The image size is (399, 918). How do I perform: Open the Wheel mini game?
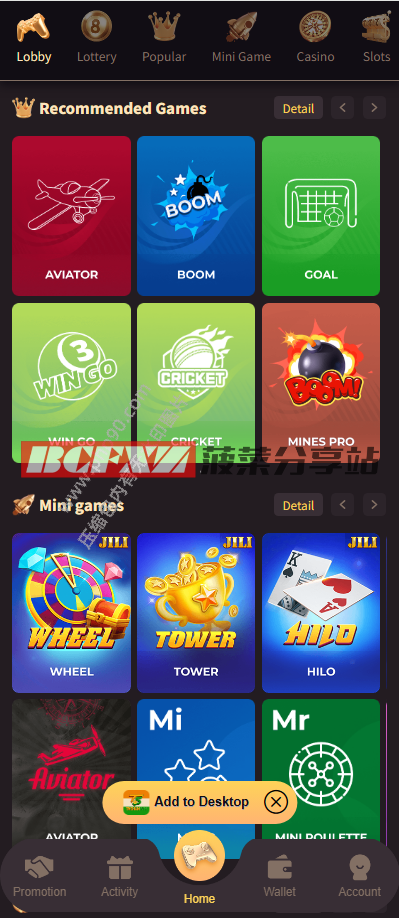(71, 613)
